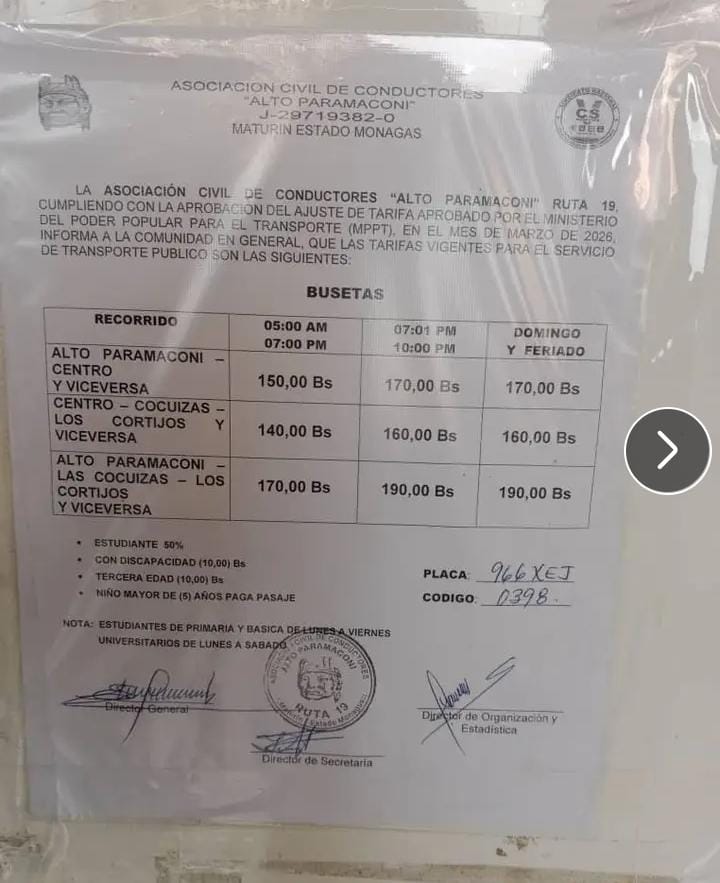Go to the next photo arrow
Image resolution: width=720 pixels, height=883 pixels.
pos(667,451)
